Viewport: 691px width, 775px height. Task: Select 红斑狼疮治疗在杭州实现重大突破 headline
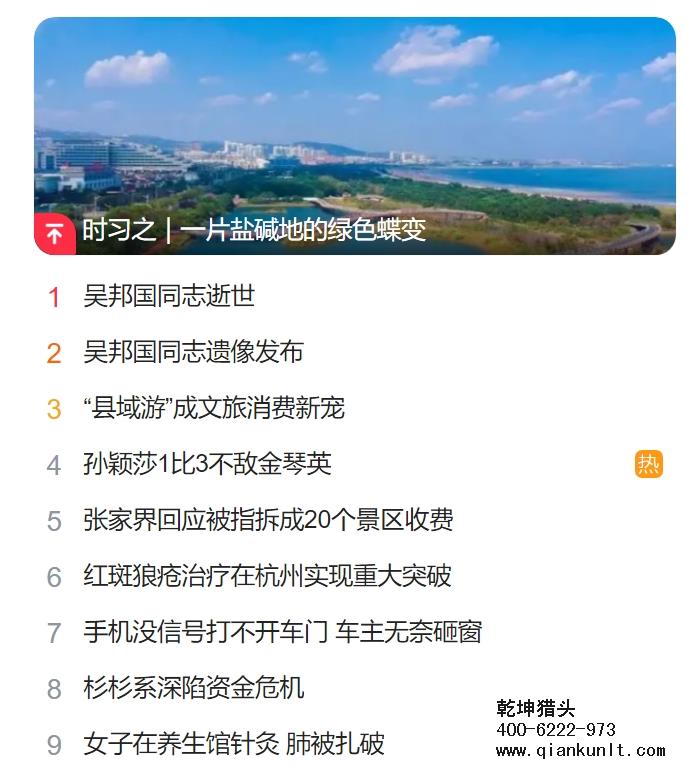pos(267,576)
